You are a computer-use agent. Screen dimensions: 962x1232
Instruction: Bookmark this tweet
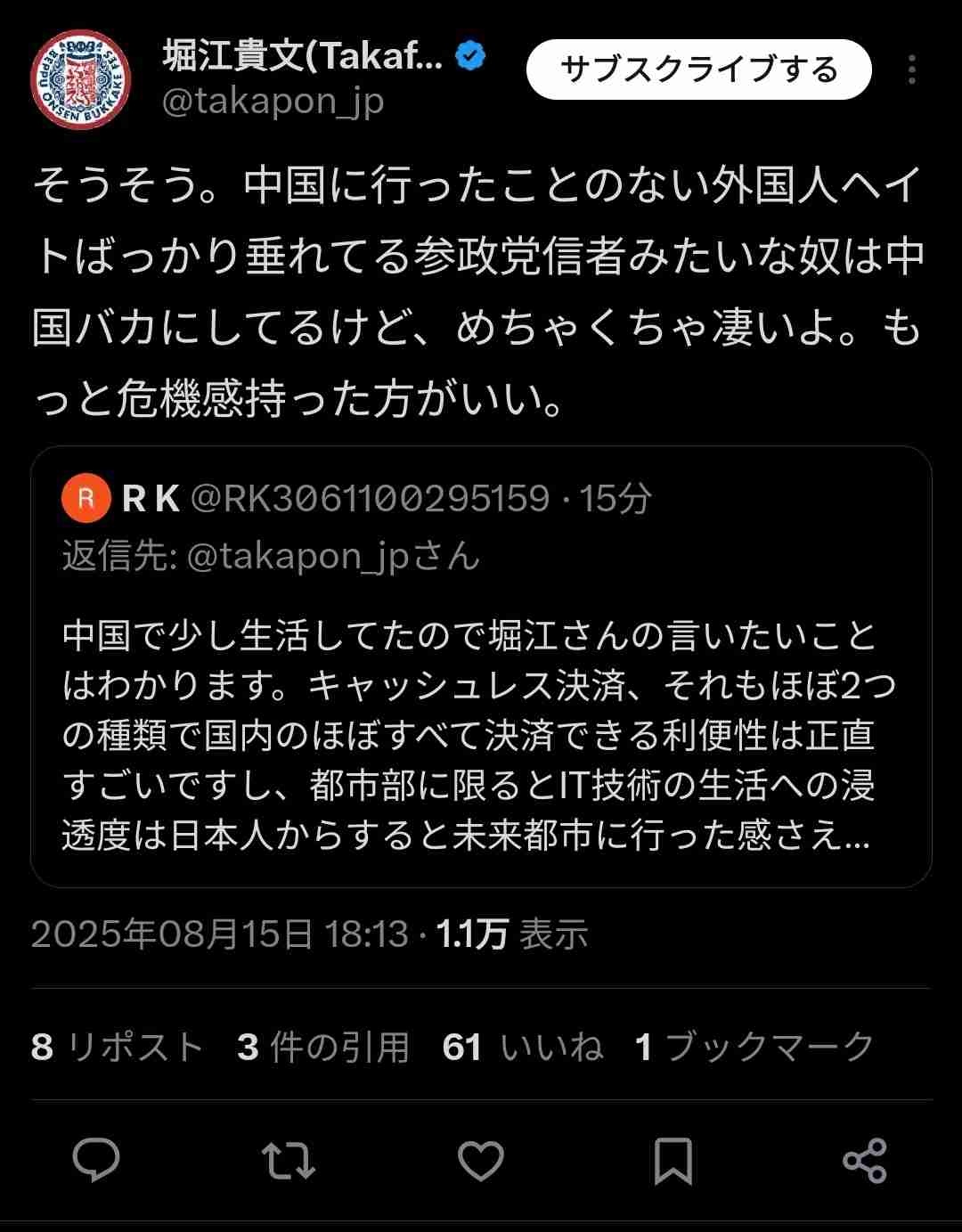673,1161
